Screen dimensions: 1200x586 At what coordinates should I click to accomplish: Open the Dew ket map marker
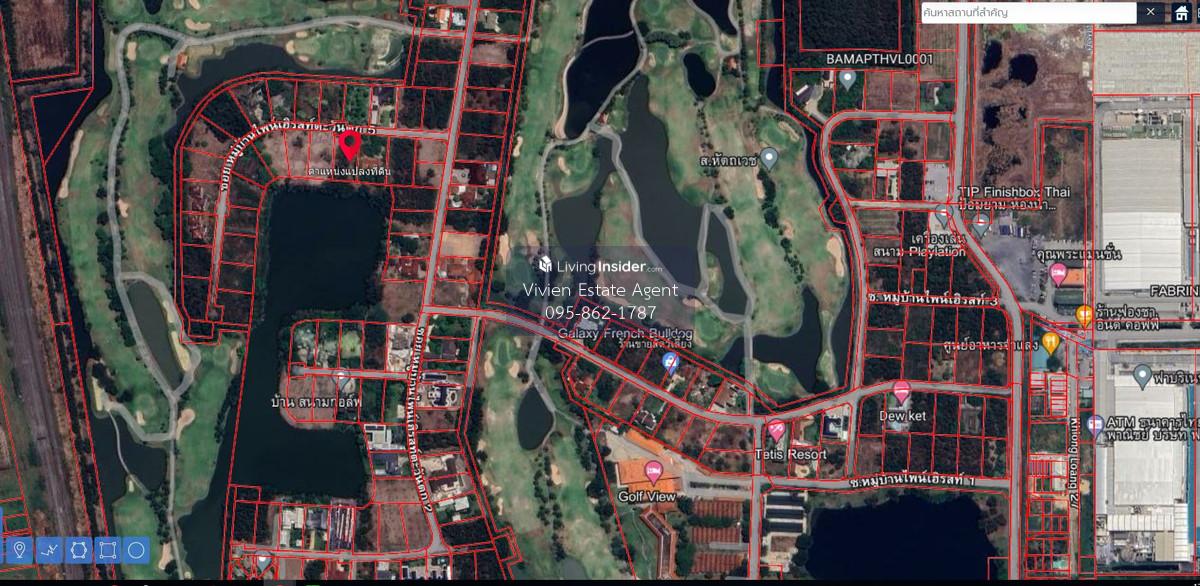pyautogui.click(x=901, y=391)
